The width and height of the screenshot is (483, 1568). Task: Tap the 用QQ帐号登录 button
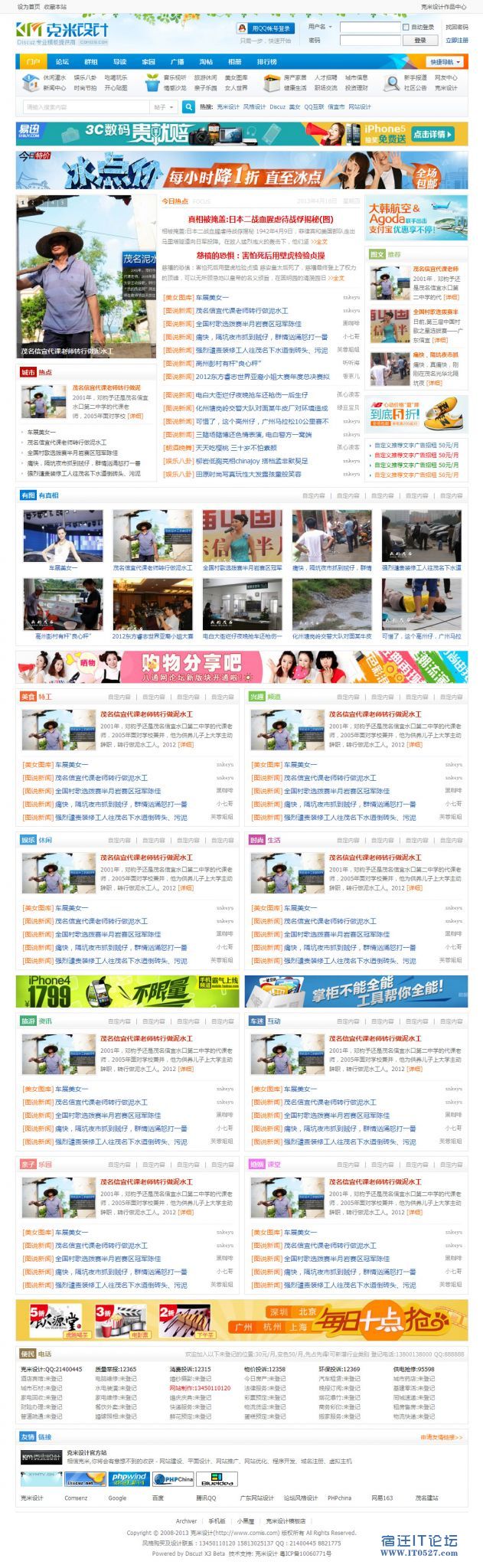265,28
